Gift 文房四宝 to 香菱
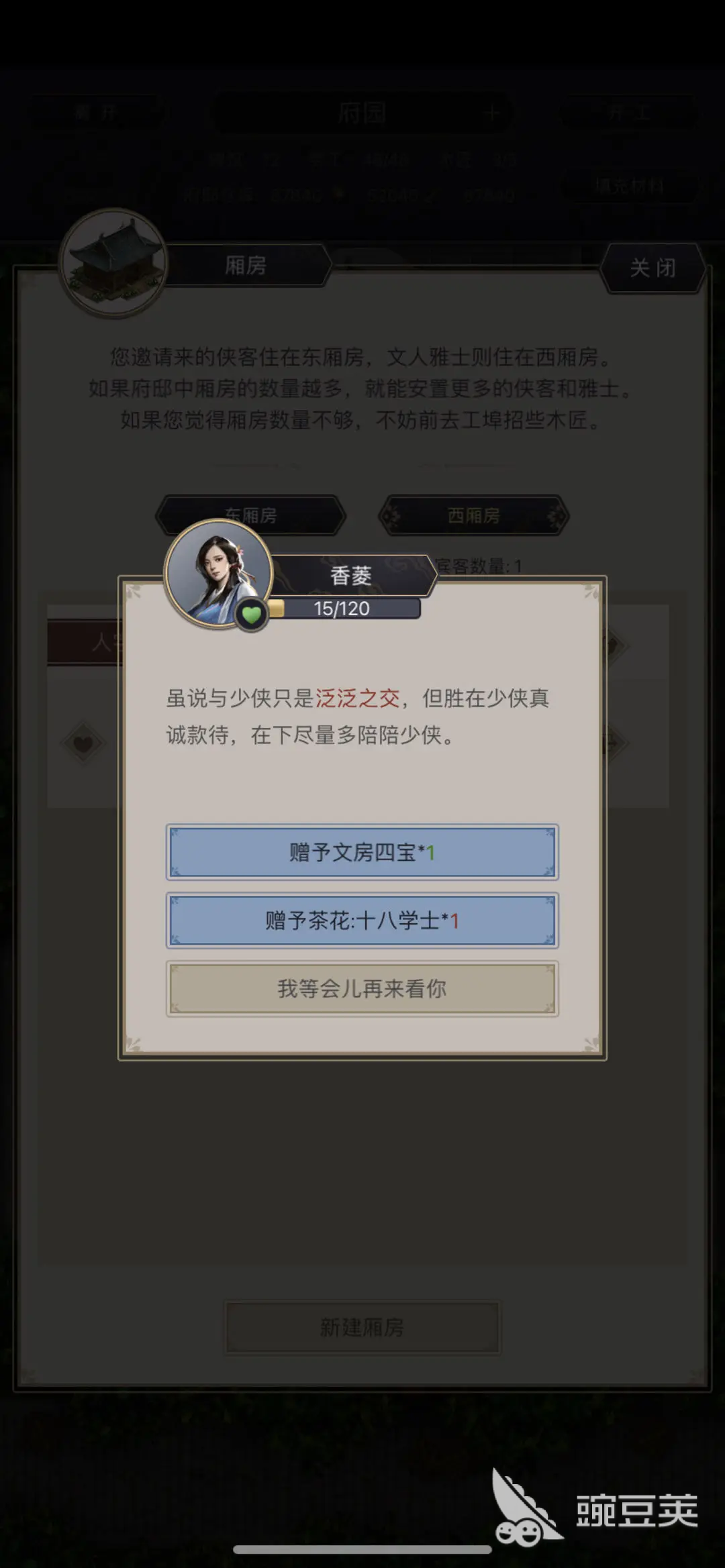Screen dimensions: 725x1568 362,852
